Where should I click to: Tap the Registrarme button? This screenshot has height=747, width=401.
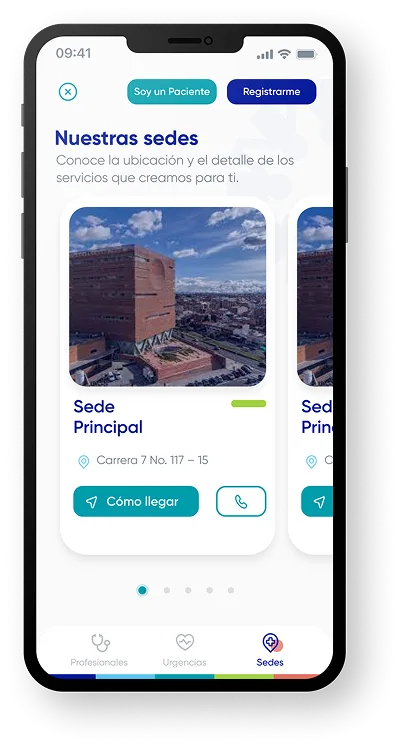pos(271,91)
